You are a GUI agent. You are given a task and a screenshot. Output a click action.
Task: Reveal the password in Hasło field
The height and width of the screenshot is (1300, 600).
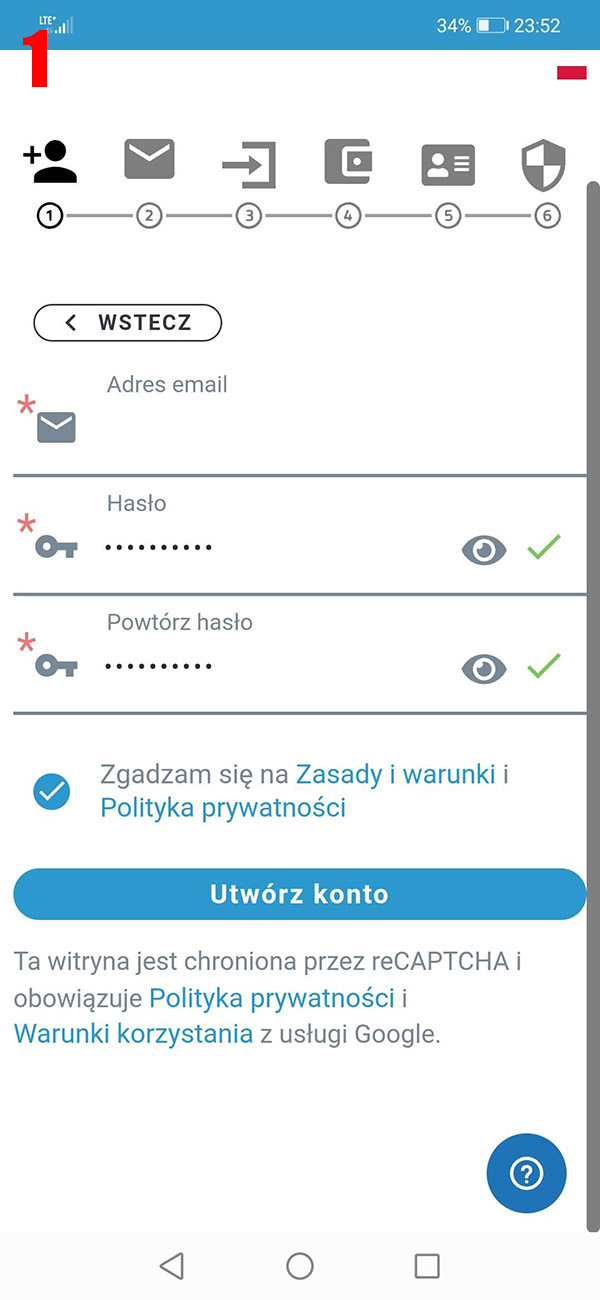[484, 549]
